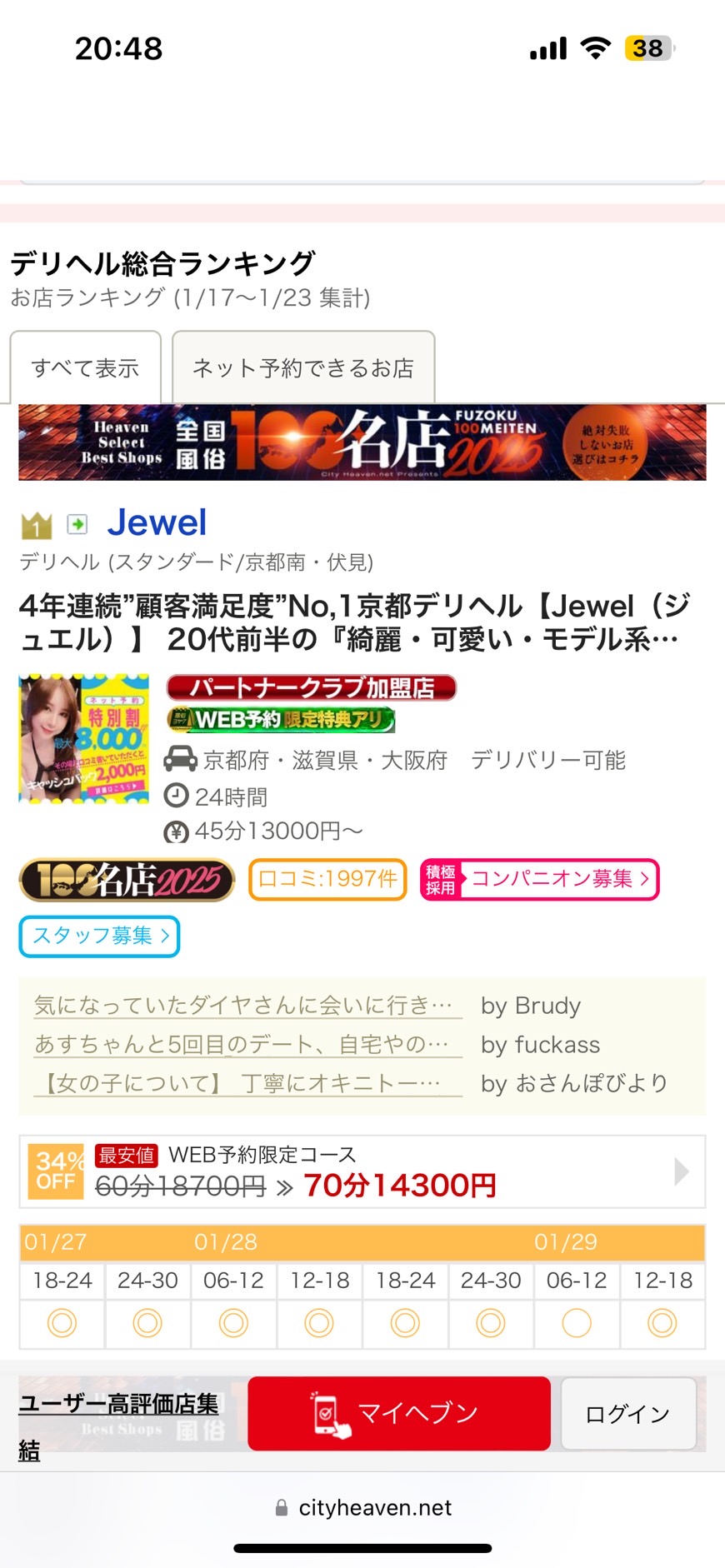Tap the ログイン button
The width and height of the screenshot is (725, 1568).
coord(627,1414)
